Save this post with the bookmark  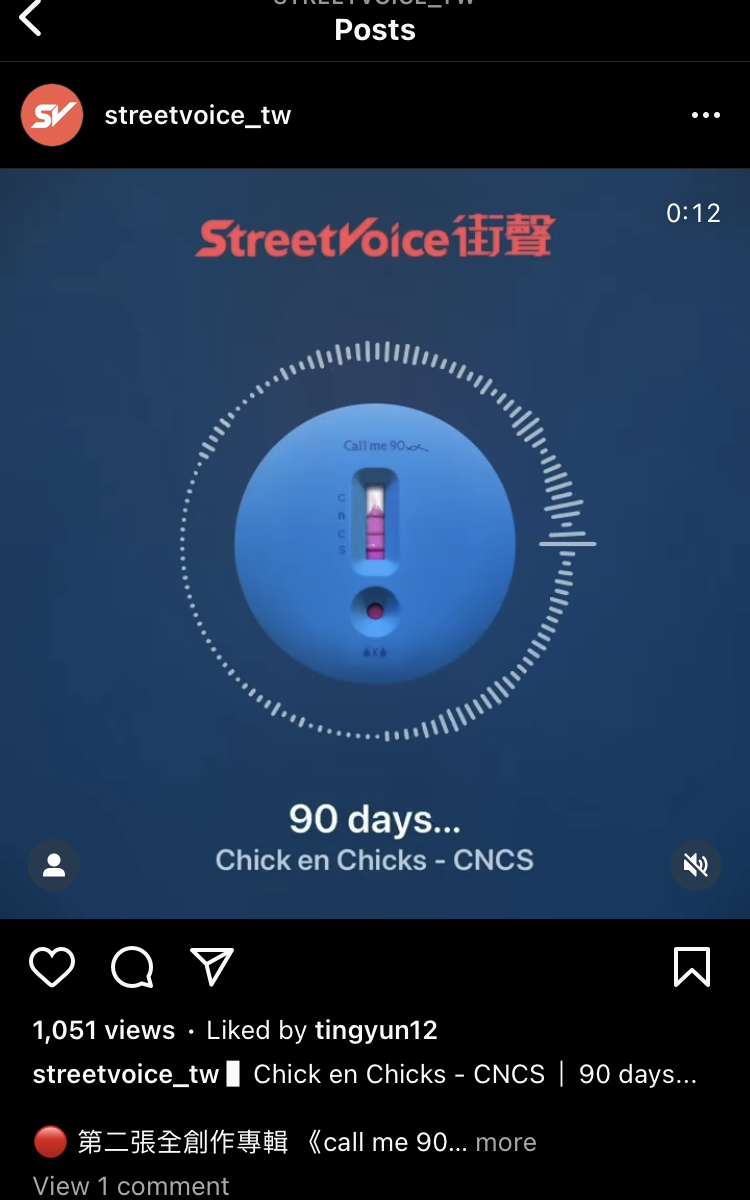[x=692, y=967]
